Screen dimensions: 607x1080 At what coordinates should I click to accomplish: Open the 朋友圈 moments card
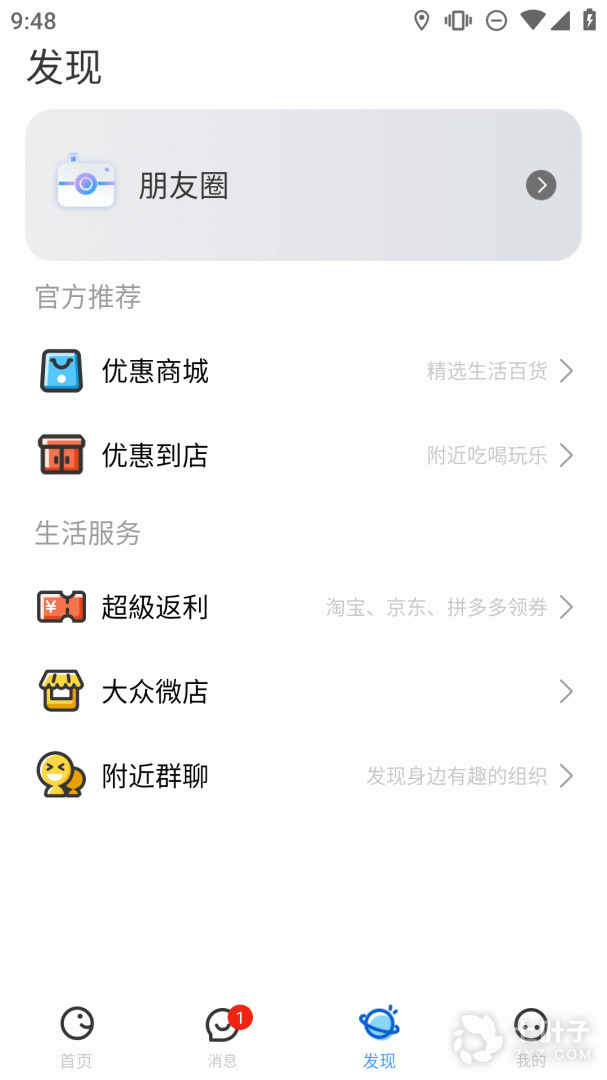pos(303,185)
